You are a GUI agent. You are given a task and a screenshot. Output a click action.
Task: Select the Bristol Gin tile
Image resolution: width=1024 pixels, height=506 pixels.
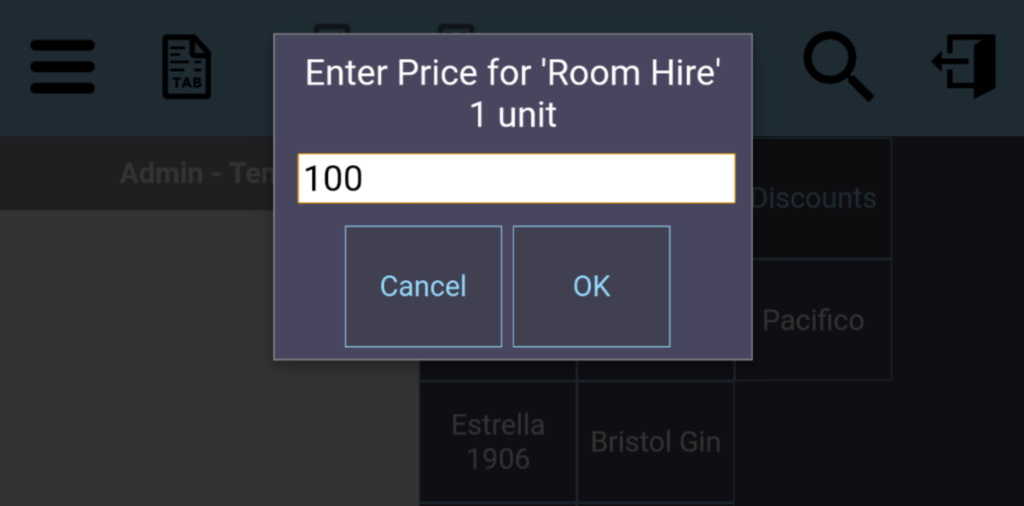[x=655, y=441]
